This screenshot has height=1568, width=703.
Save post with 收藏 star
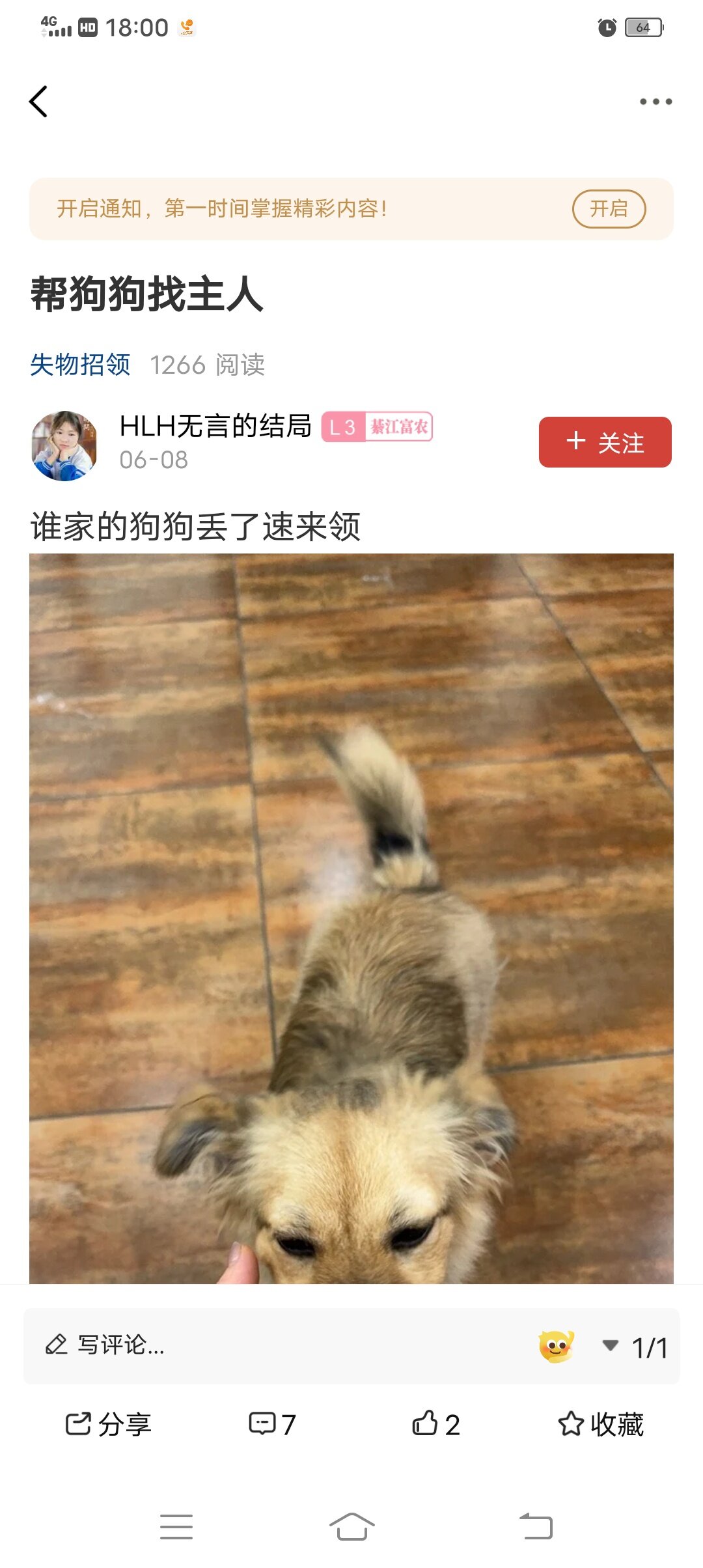(x=600, y=1423)
